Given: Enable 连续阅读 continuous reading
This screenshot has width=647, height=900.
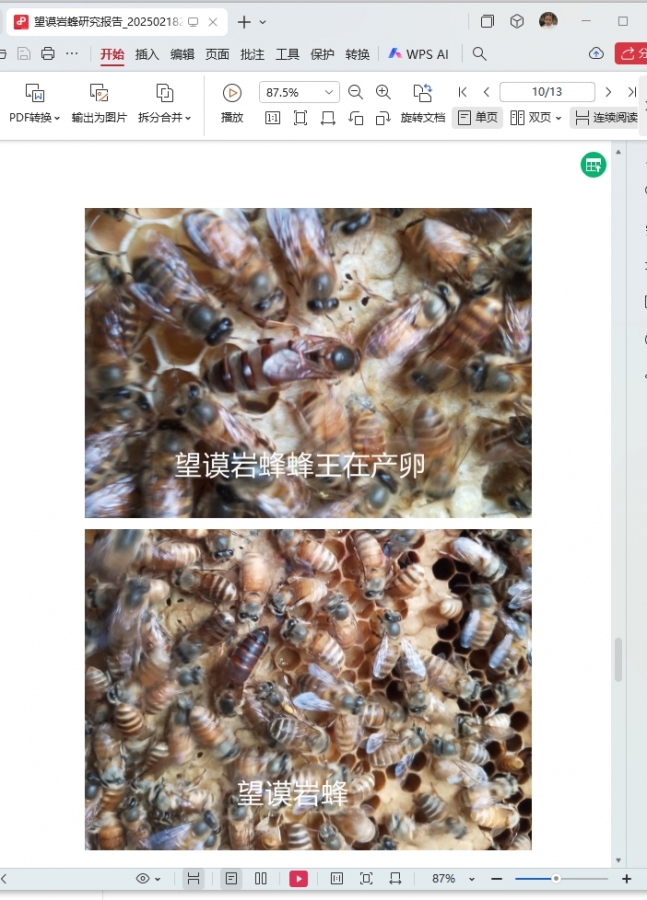Looking at the screenshot, I should click(x=606, y=118).
